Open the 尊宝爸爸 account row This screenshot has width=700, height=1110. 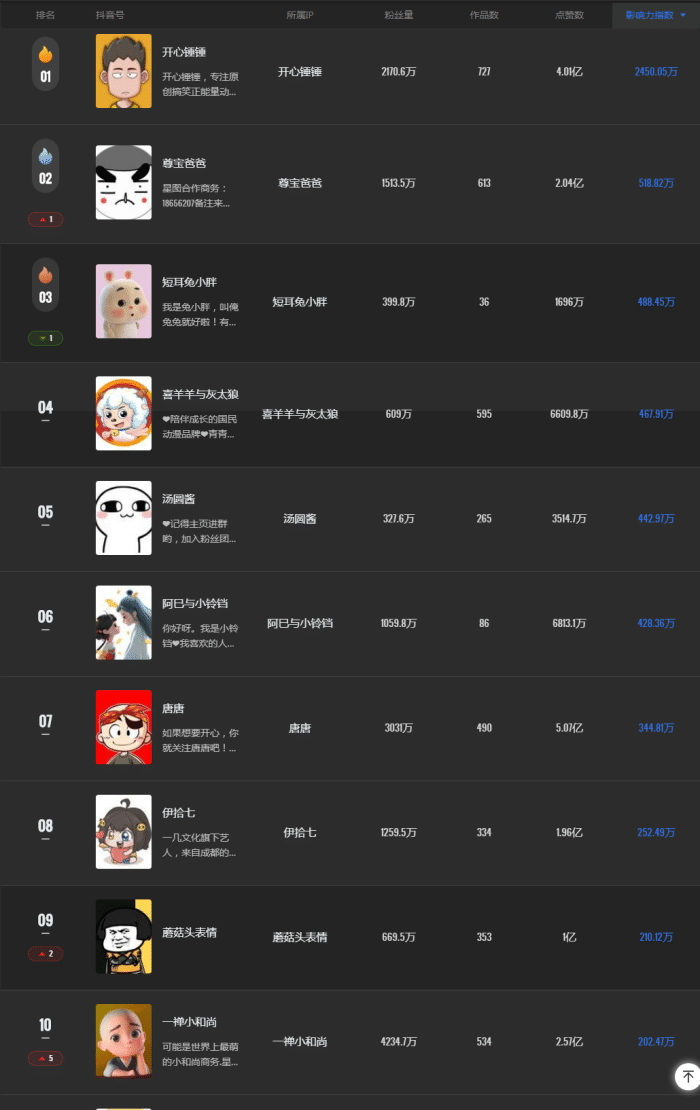(x=184, y=163)
